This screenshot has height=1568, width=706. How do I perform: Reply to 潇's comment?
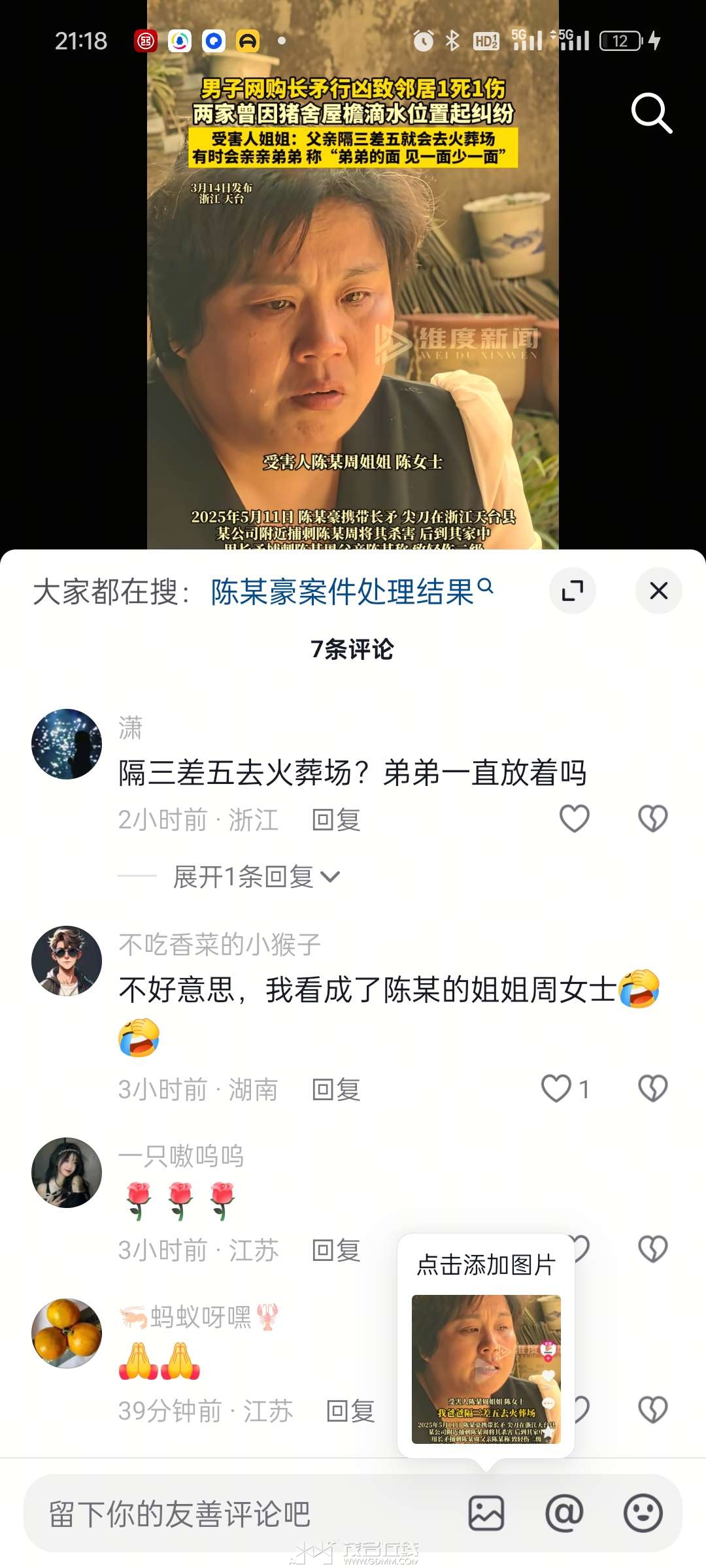(336, 820)
